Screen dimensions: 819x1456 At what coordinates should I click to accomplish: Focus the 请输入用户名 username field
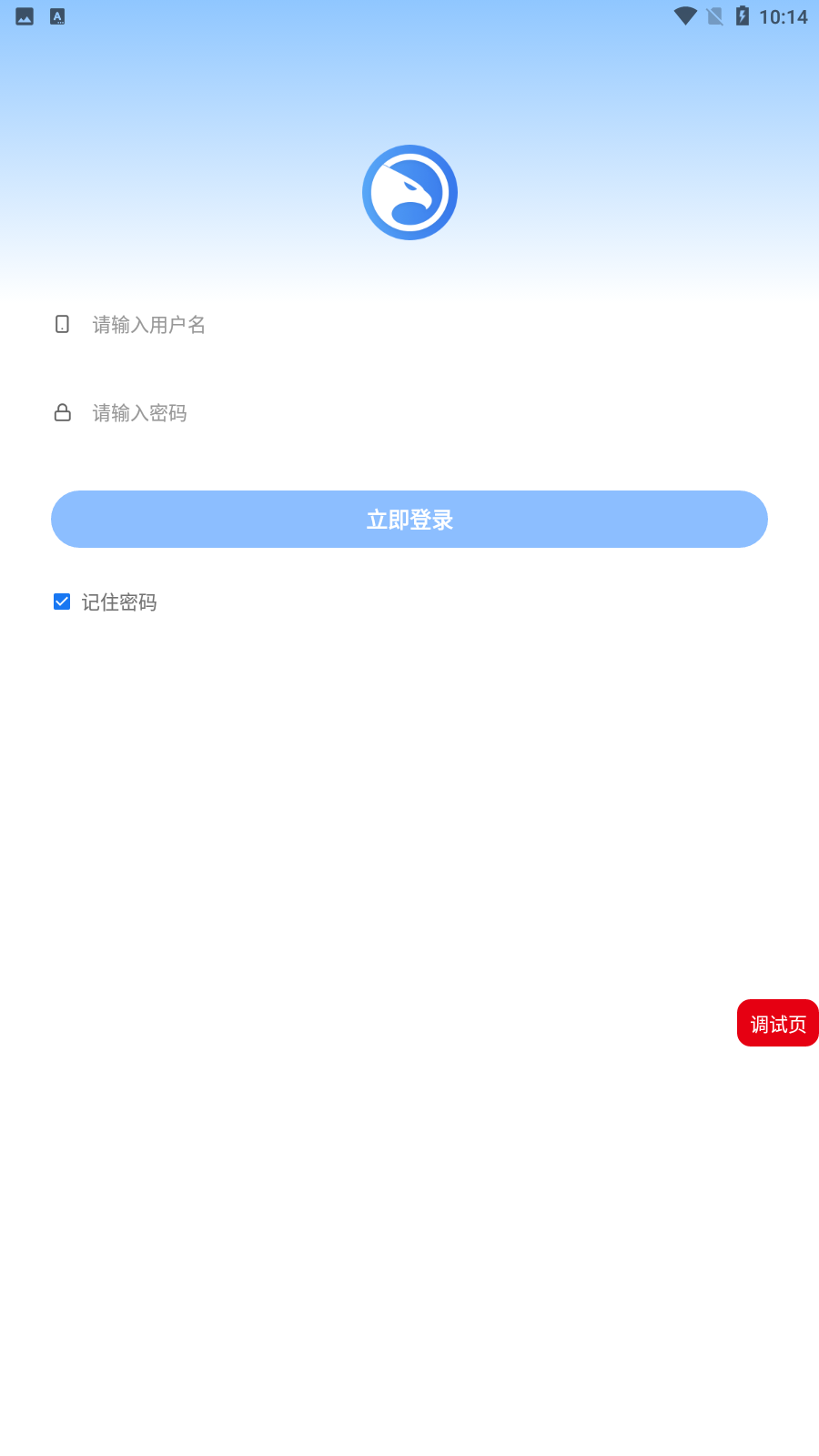pos(273,324)
